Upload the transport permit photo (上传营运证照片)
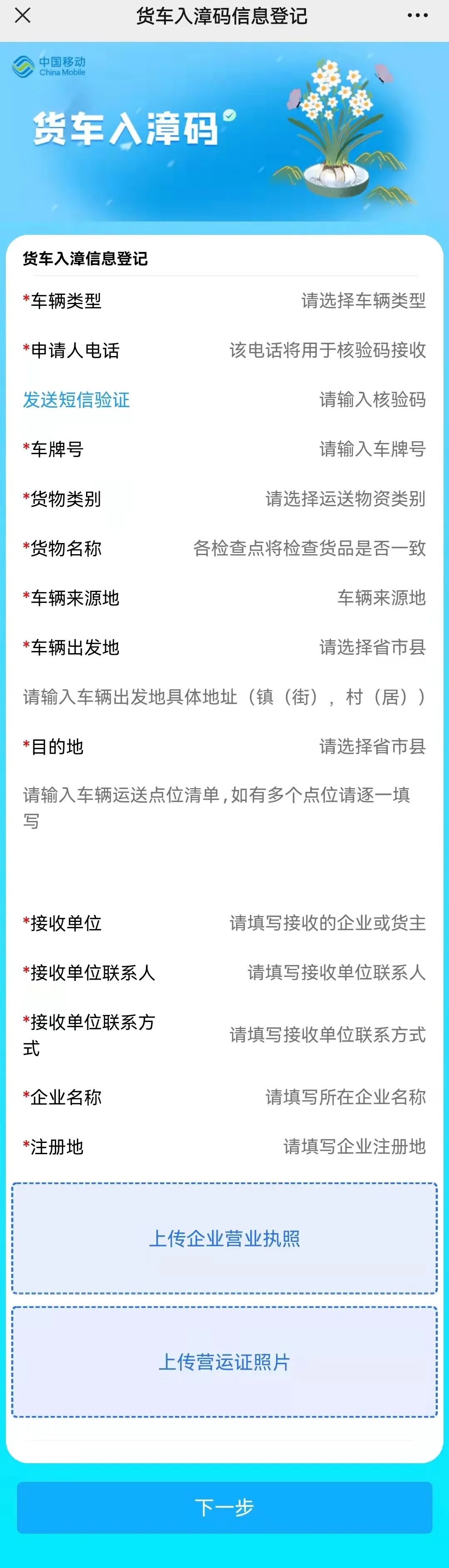This screenshot has width=449, height=1568. (x=224, y=1362)
